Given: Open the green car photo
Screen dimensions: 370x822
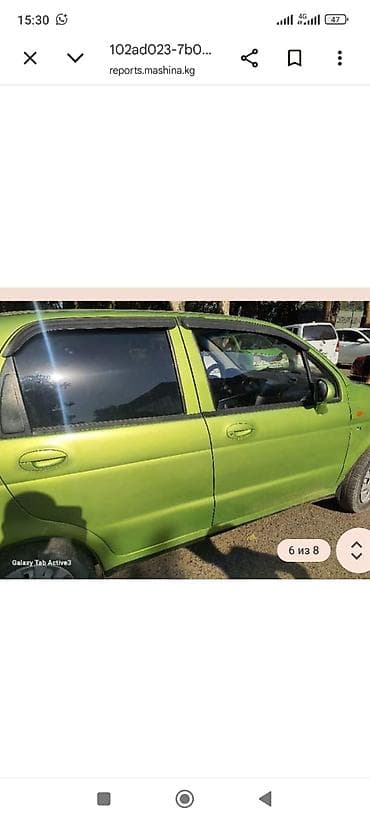Looking at the screenshot, I should coord(185,439).
